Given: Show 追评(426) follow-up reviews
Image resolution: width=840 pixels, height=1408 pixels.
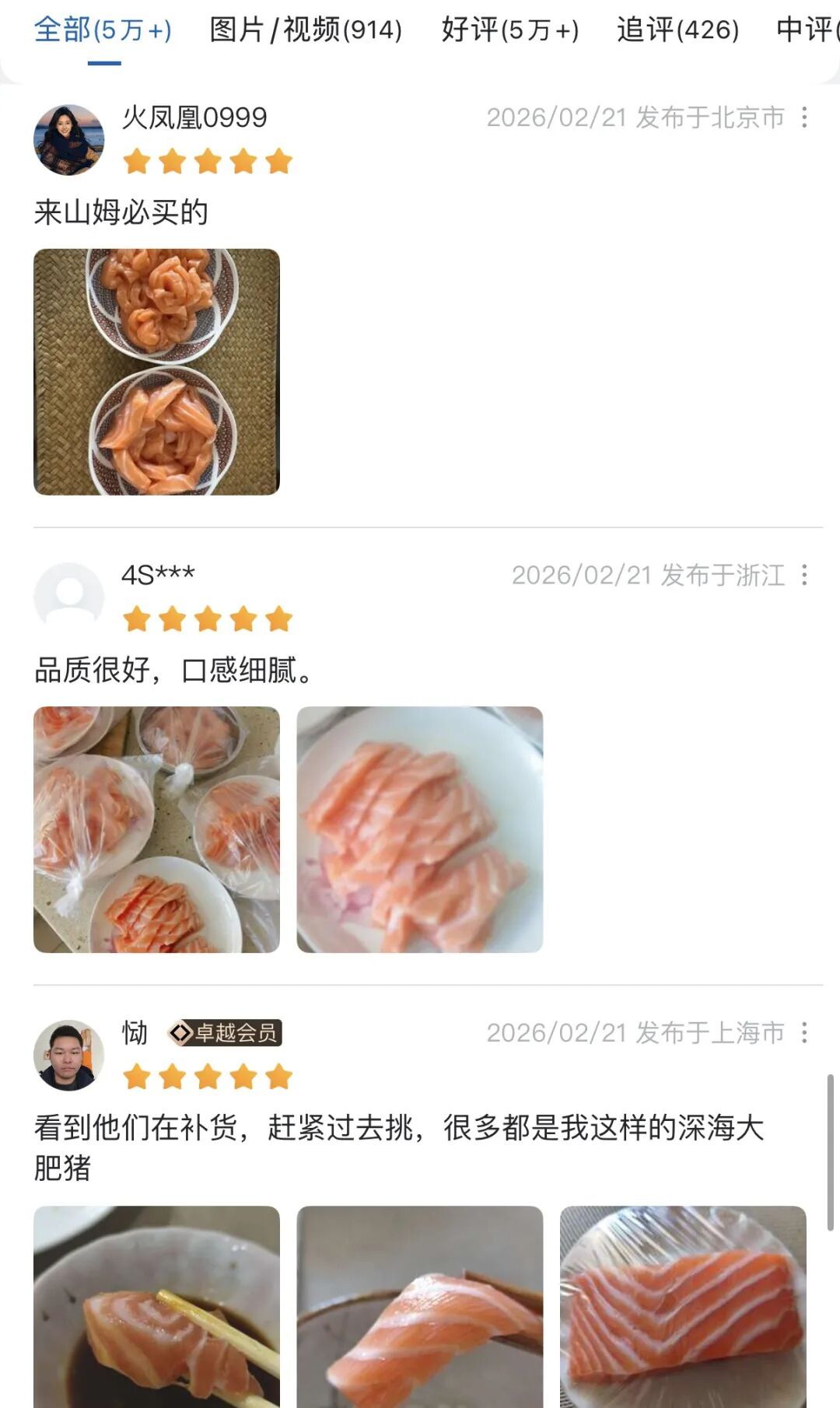Looking at the screenshot, I should click(x=677, y=30).
